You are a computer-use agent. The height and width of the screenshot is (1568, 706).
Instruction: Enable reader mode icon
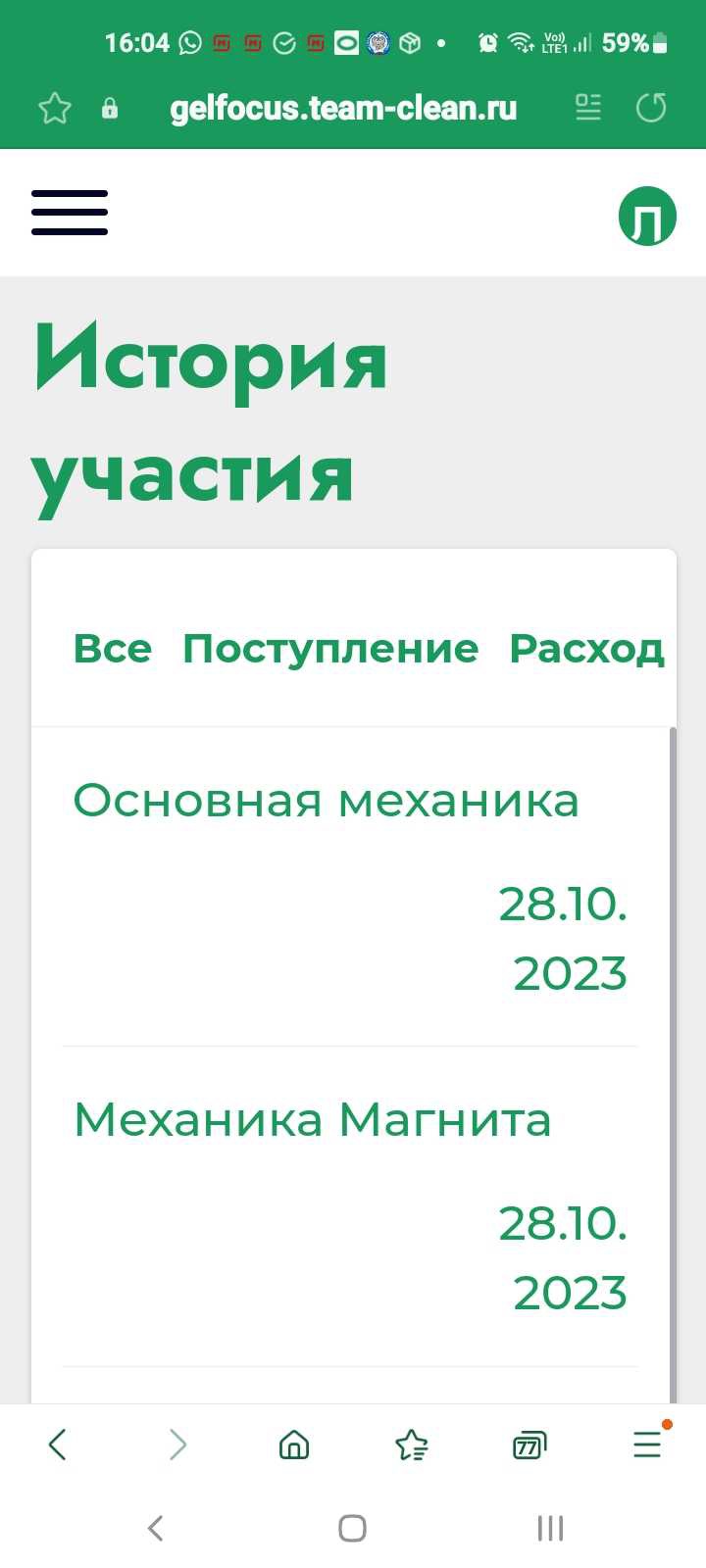(588, 108)
